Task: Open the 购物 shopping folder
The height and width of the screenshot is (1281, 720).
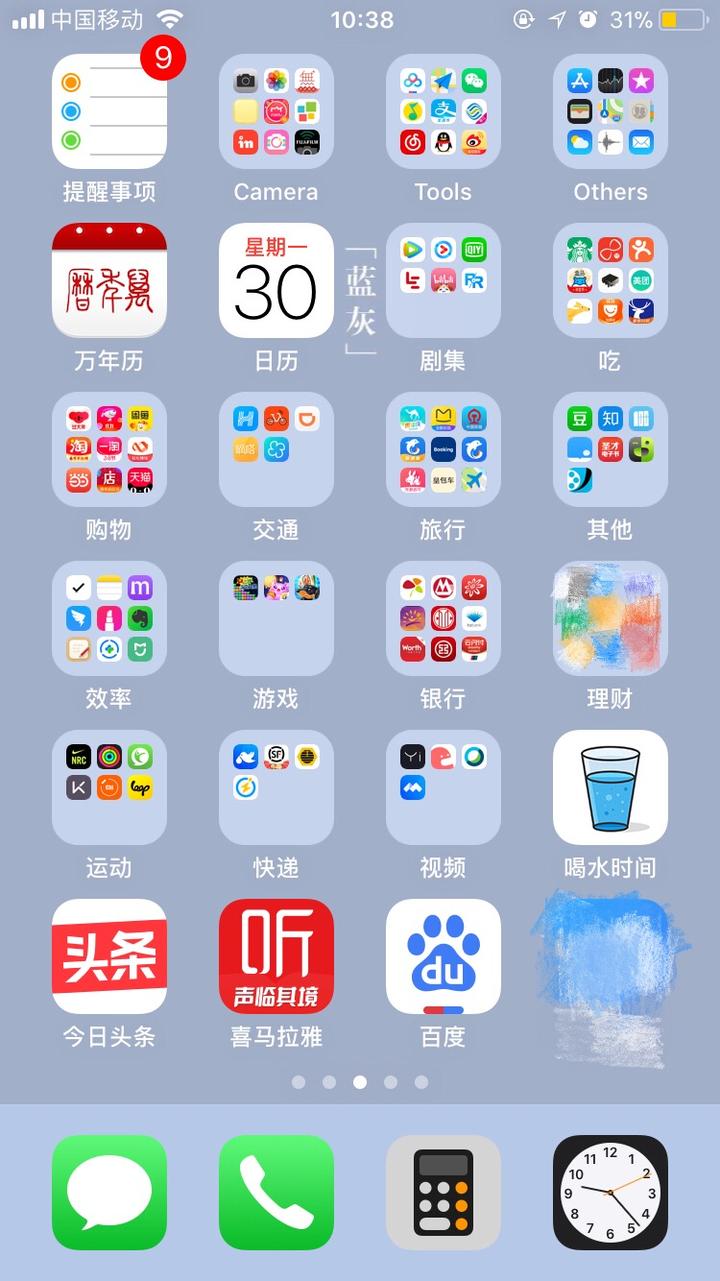Action: 109,449
